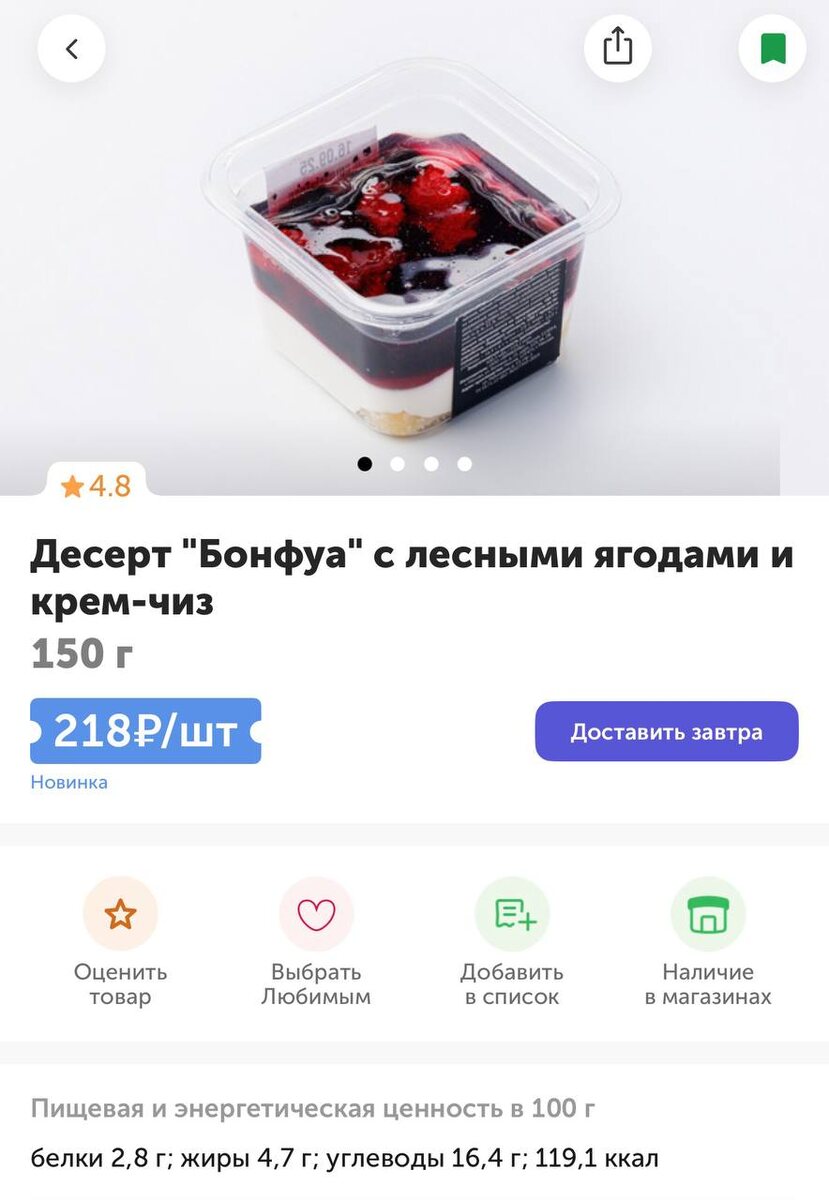The height and width of the screenshot is (1200, 829).
Task: Tap the 218₽/шт price button
Action: point(145,731)
